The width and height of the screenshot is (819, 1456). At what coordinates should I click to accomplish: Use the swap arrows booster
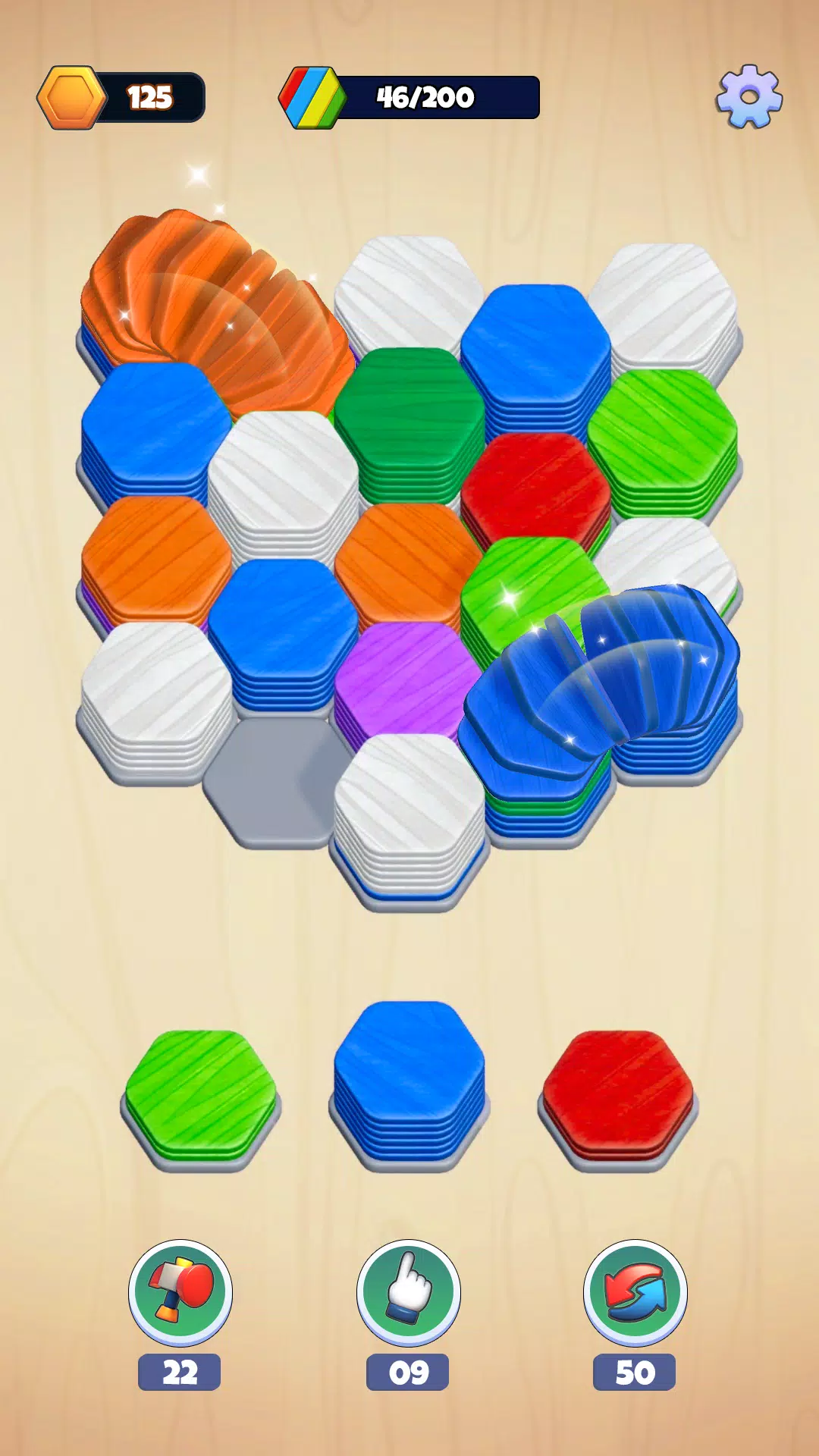click(x=635, y=1292)
